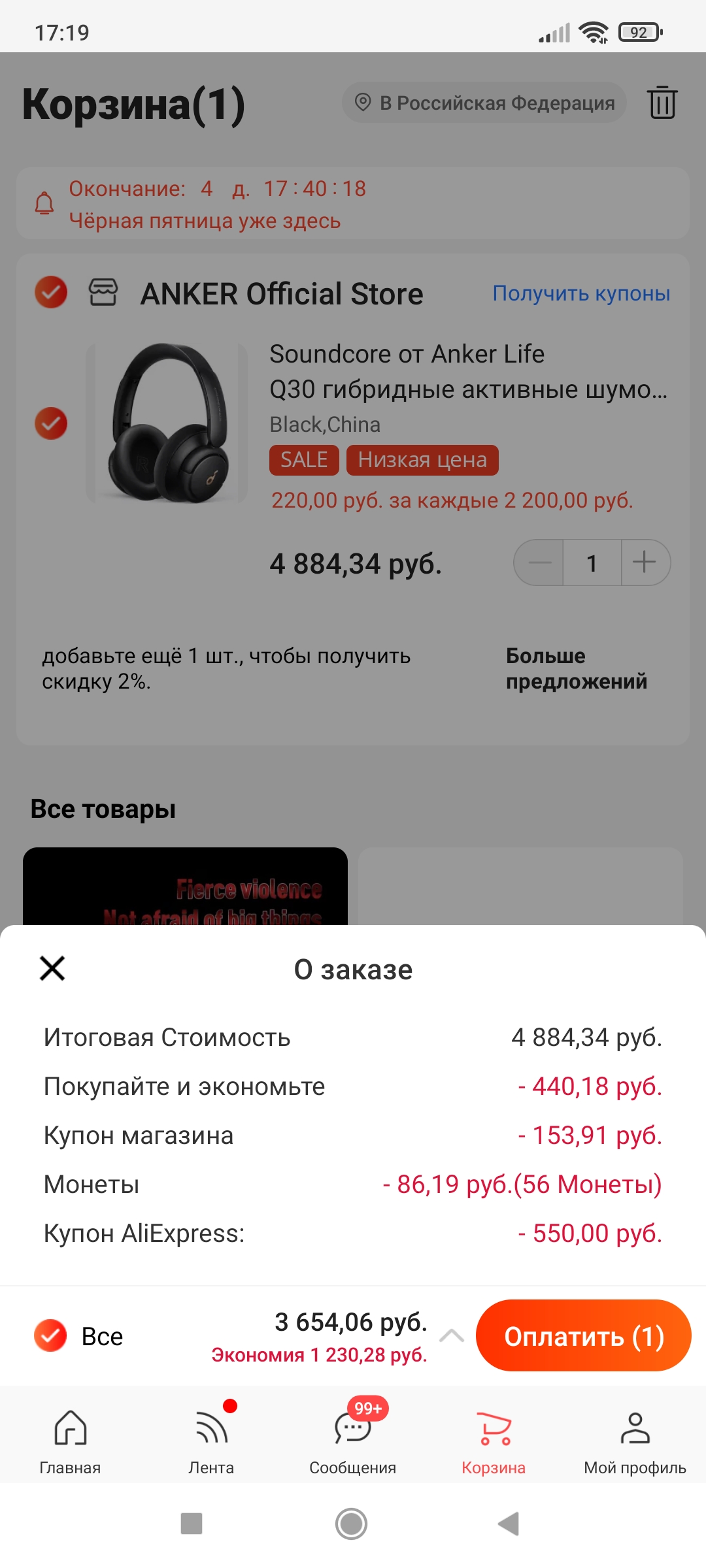
Task: Change delivery location Российская Федерация
Action: click(x=484, y=103)
